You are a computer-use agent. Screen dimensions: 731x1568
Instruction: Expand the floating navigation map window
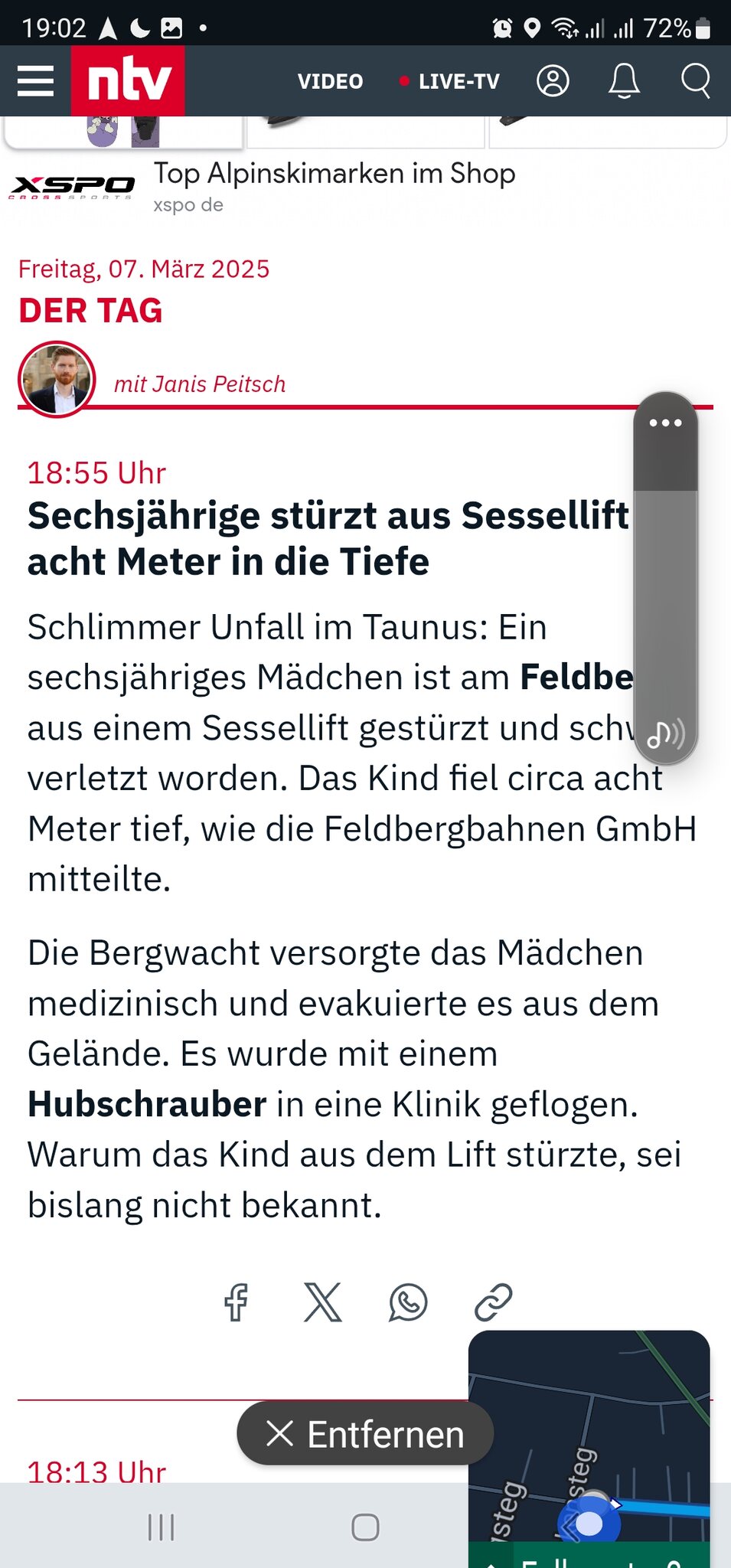pyautogui.click(x=589, y=1439)
